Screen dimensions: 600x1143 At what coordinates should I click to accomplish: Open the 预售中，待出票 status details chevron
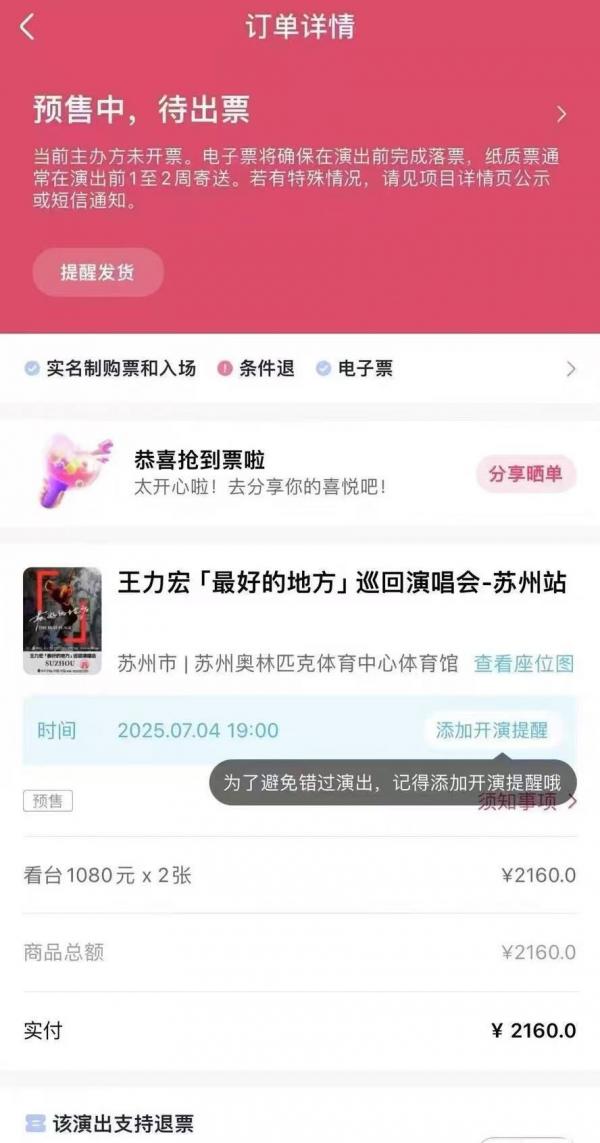point(561,114)
